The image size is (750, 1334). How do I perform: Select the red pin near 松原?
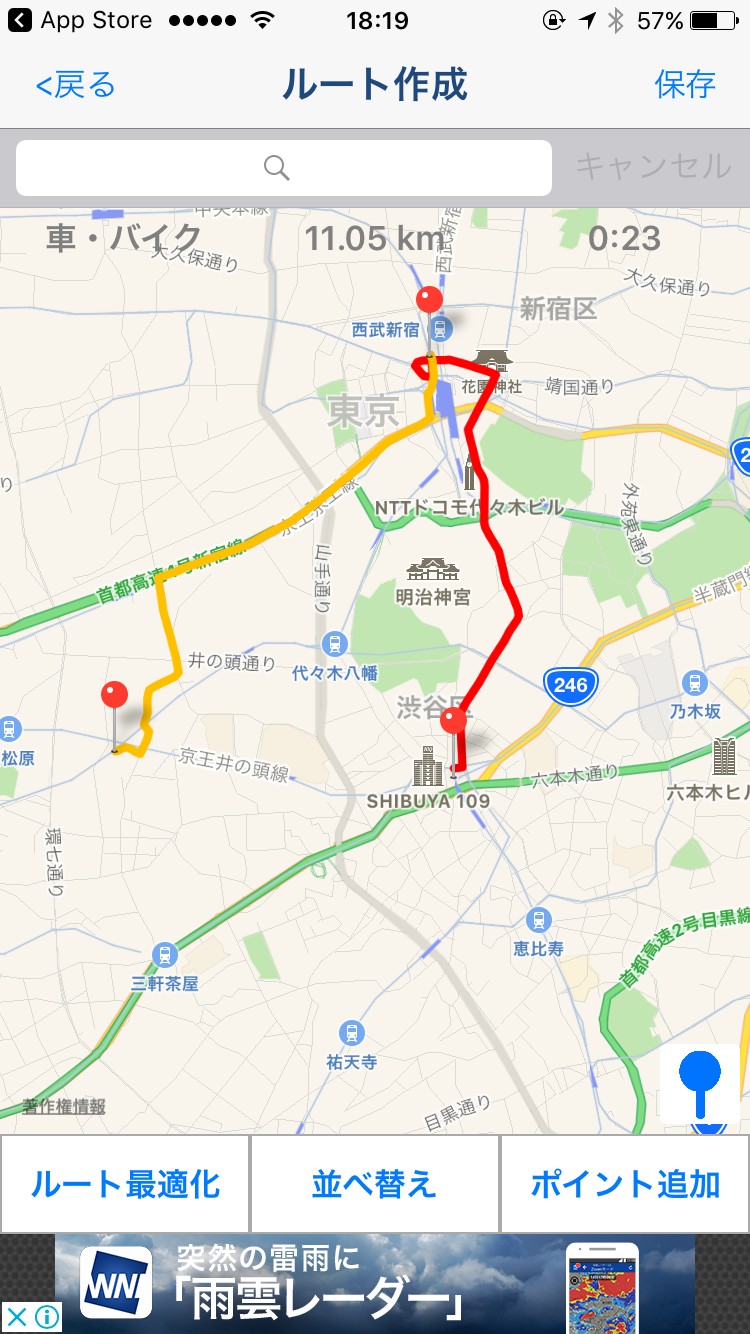pos(116,697)
